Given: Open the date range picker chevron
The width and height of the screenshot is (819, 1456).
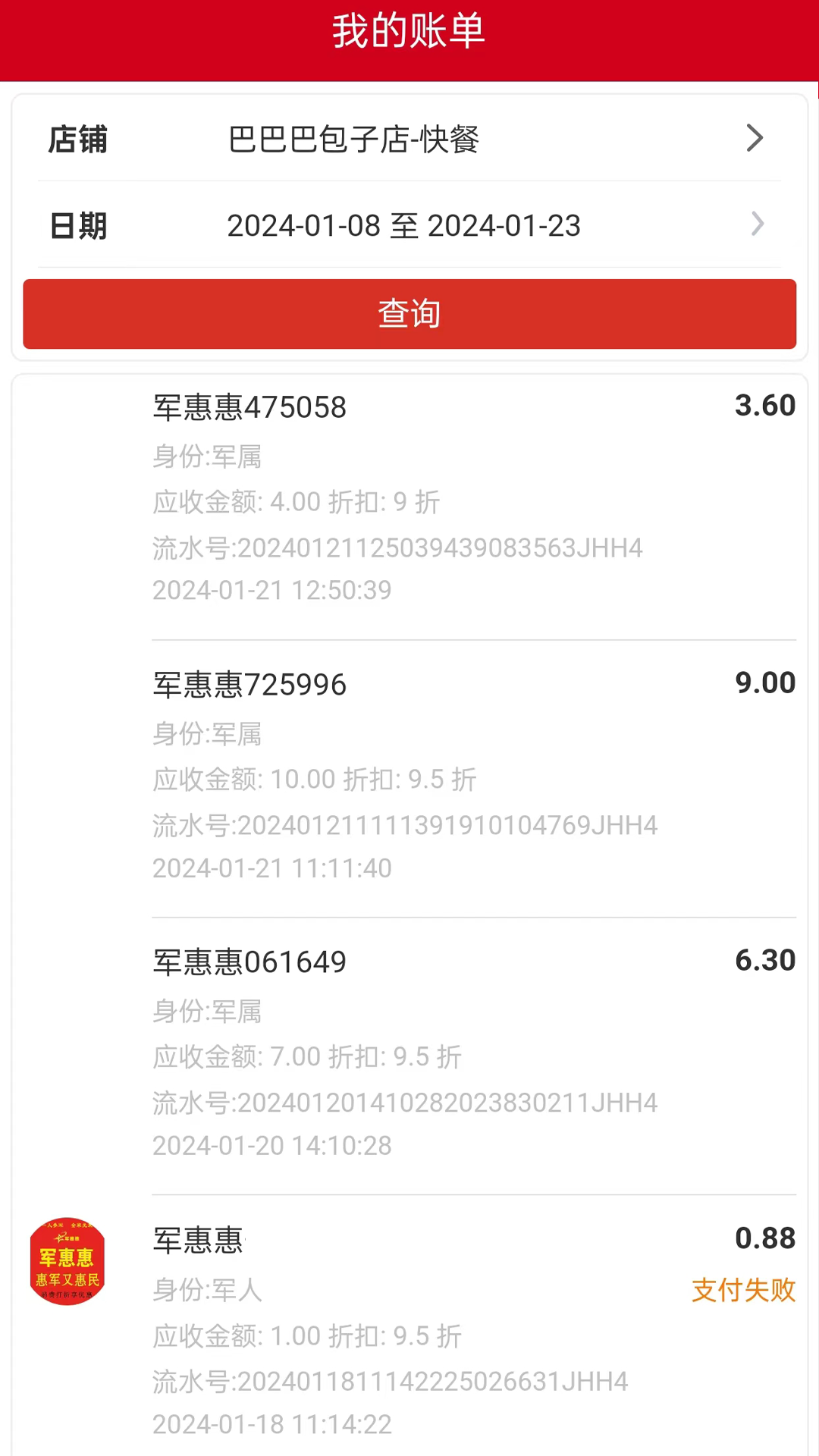Looking at the screenshot, I should 757,224.
